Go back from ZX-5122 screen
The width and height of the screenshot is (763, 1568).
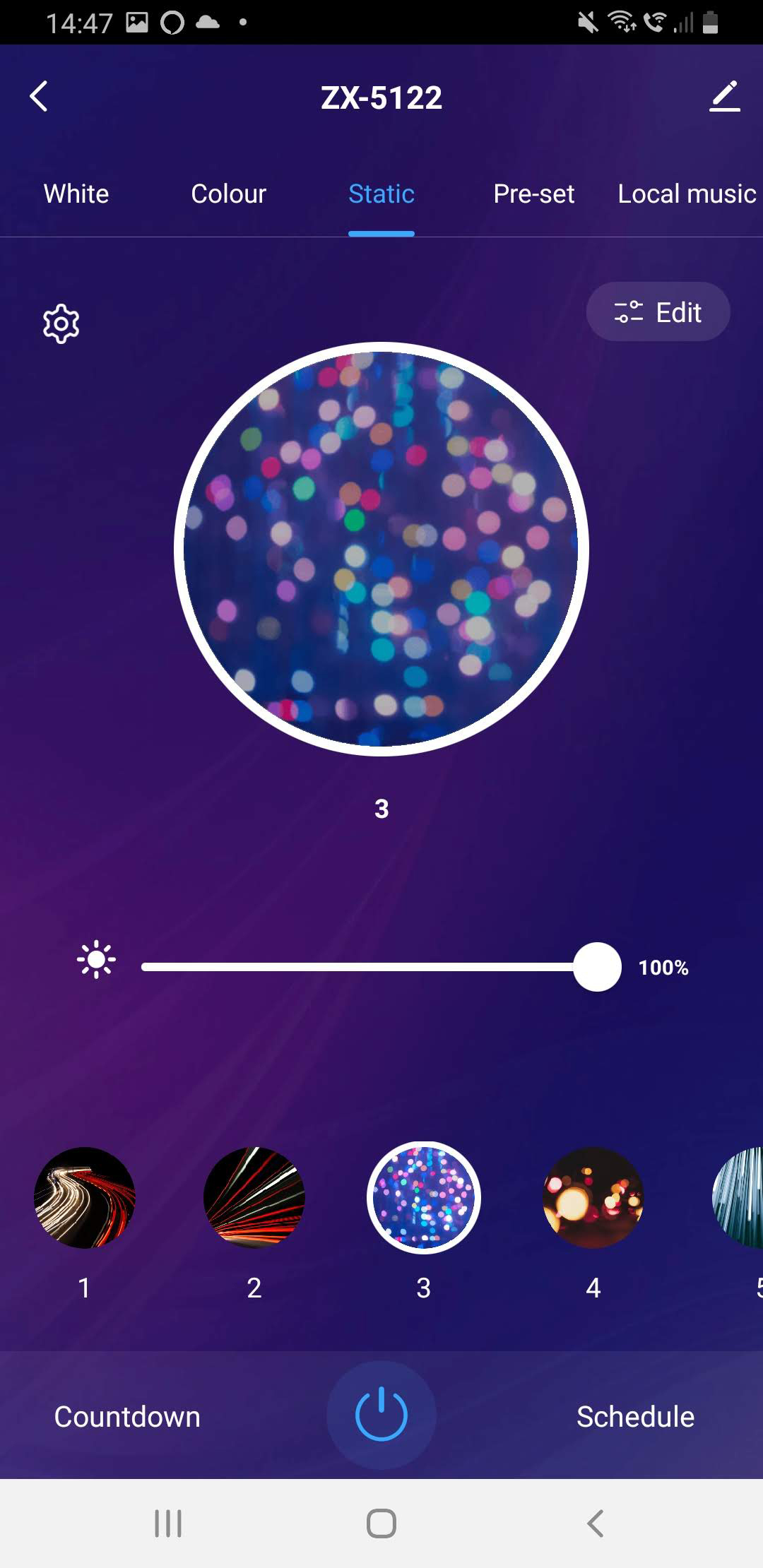(40, 97)
